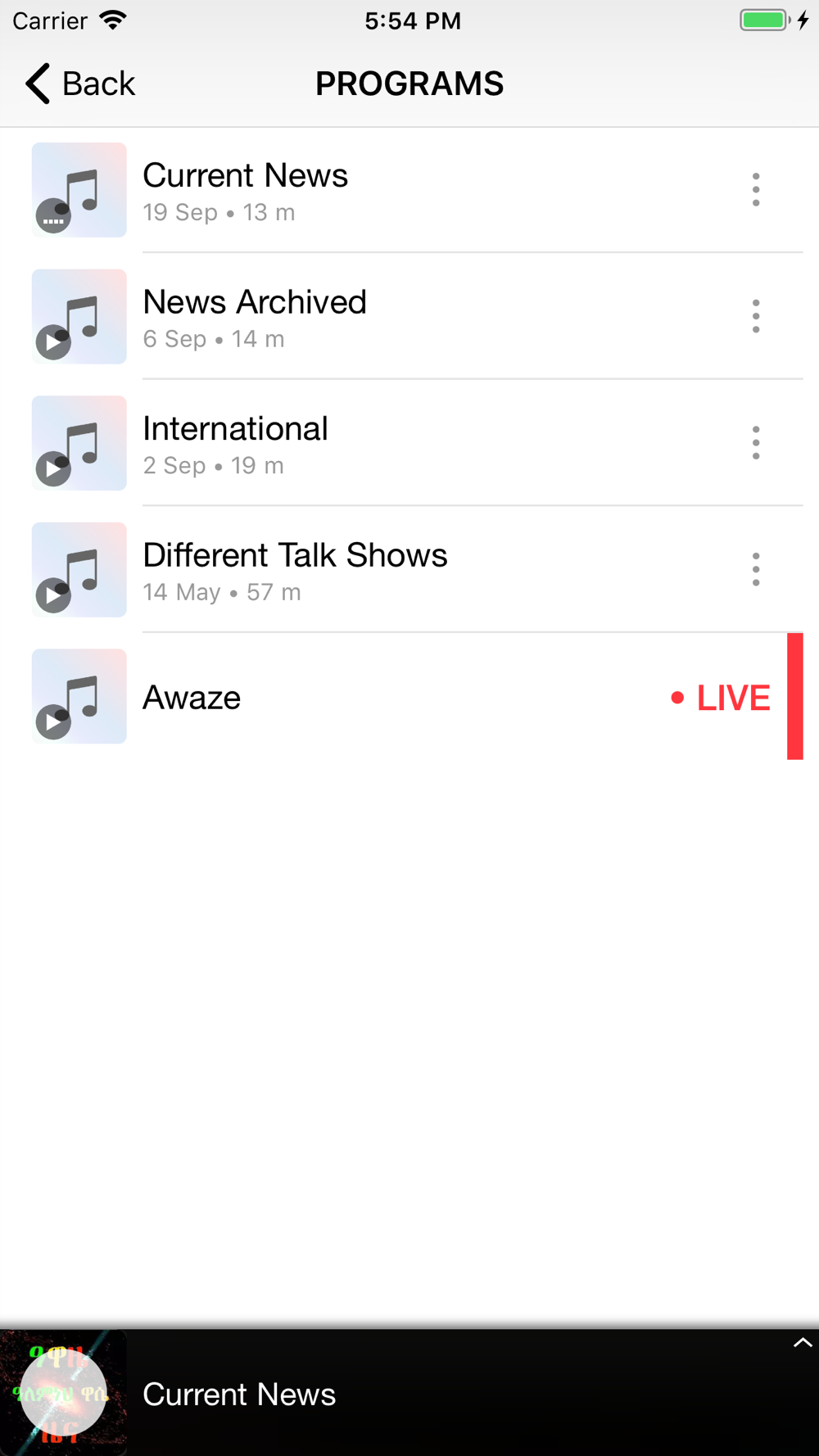Open more options for Current News
819x1456 pixels.
click(755, 190)
